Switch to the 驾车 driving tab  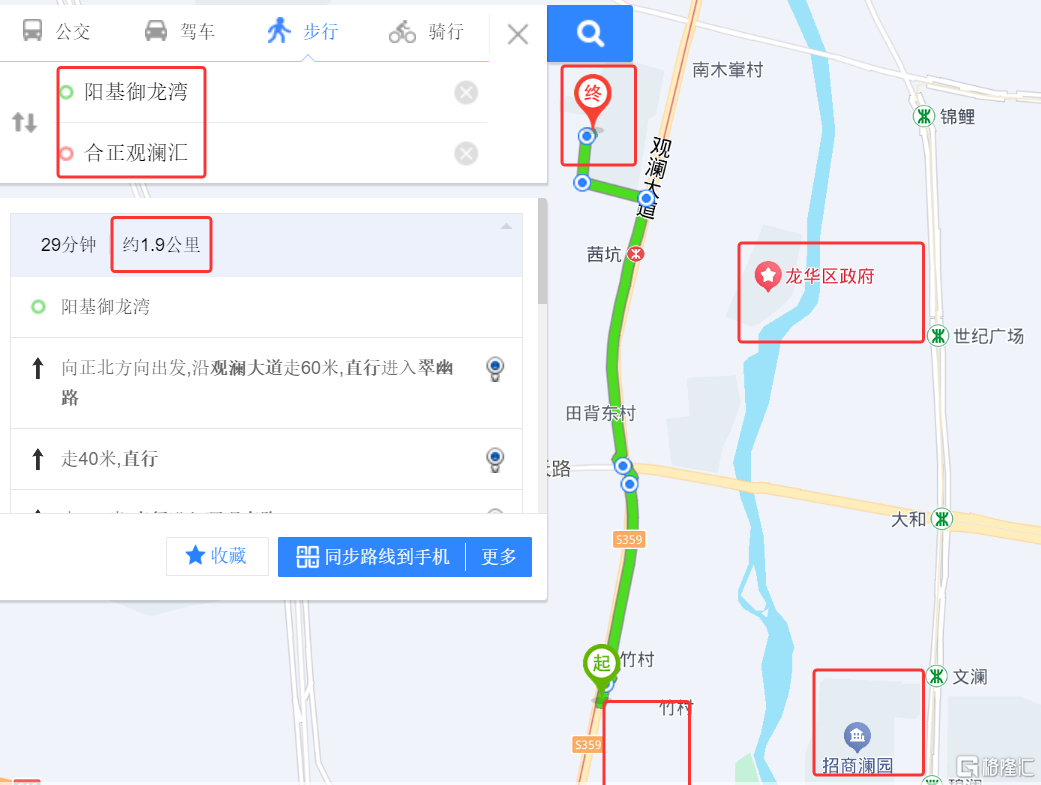[180, 31]
